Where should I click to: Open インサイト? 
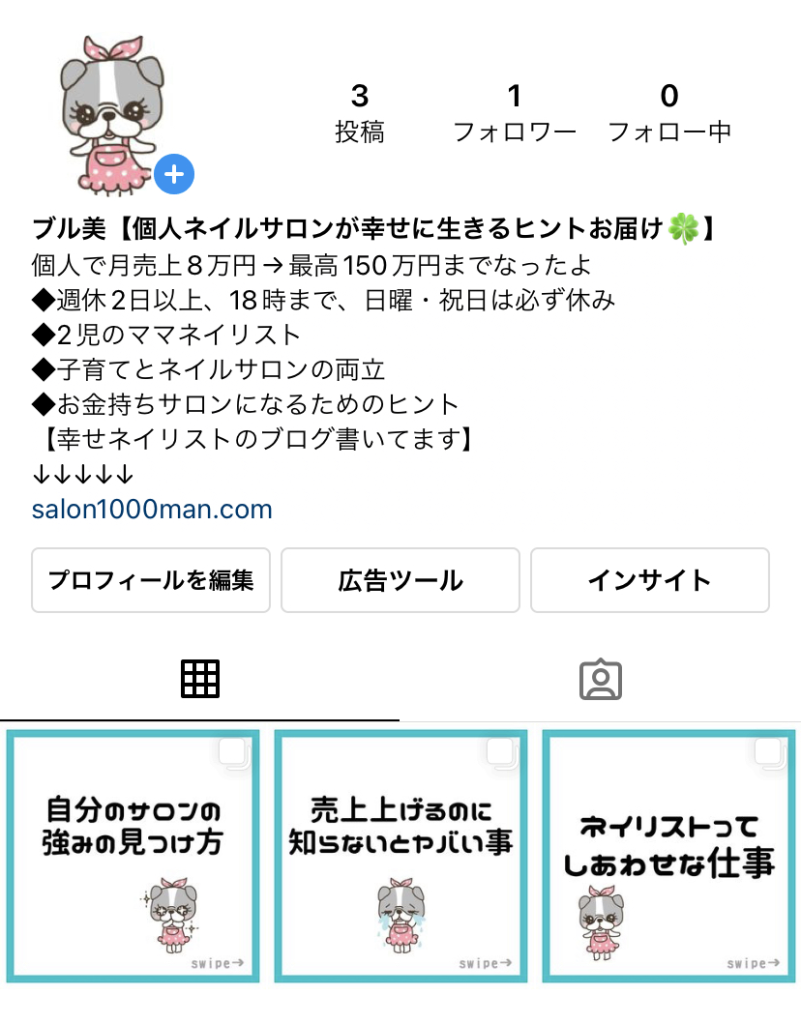[x=649, y=580]
